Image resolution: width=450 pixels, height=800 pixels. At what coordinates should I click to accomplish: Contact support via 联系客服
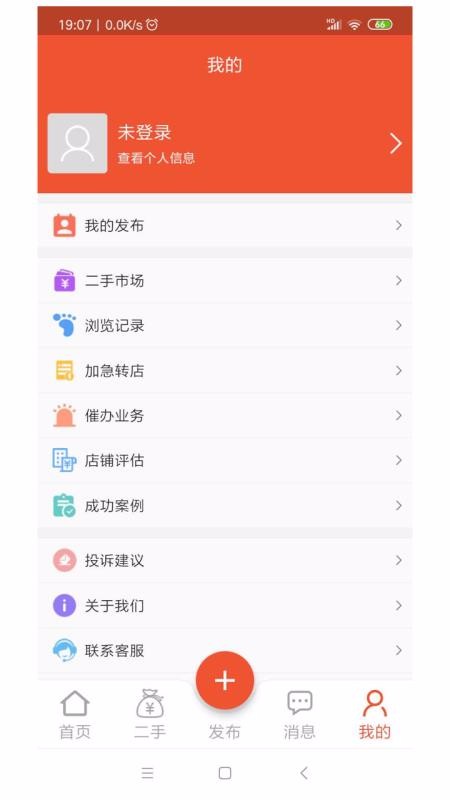pyautogui.click(x=224, y=651)
